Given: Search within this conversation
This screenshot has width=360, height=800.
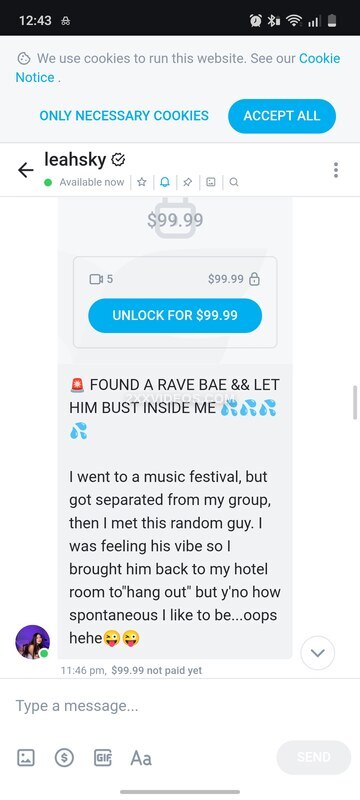Looking at the screenshot, I should point(234,182).
